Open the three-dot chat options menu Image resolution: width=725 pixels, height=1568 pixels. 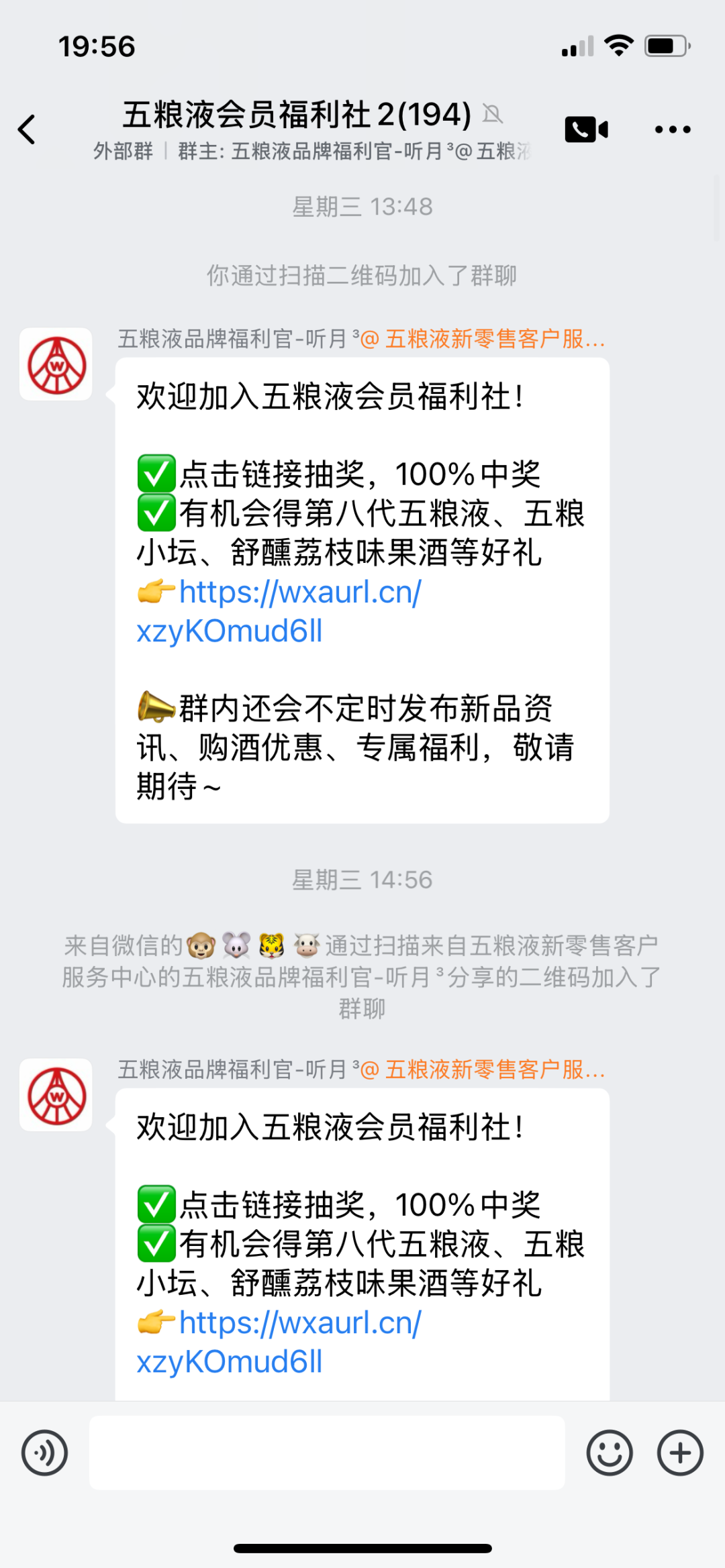pos(673,129)
